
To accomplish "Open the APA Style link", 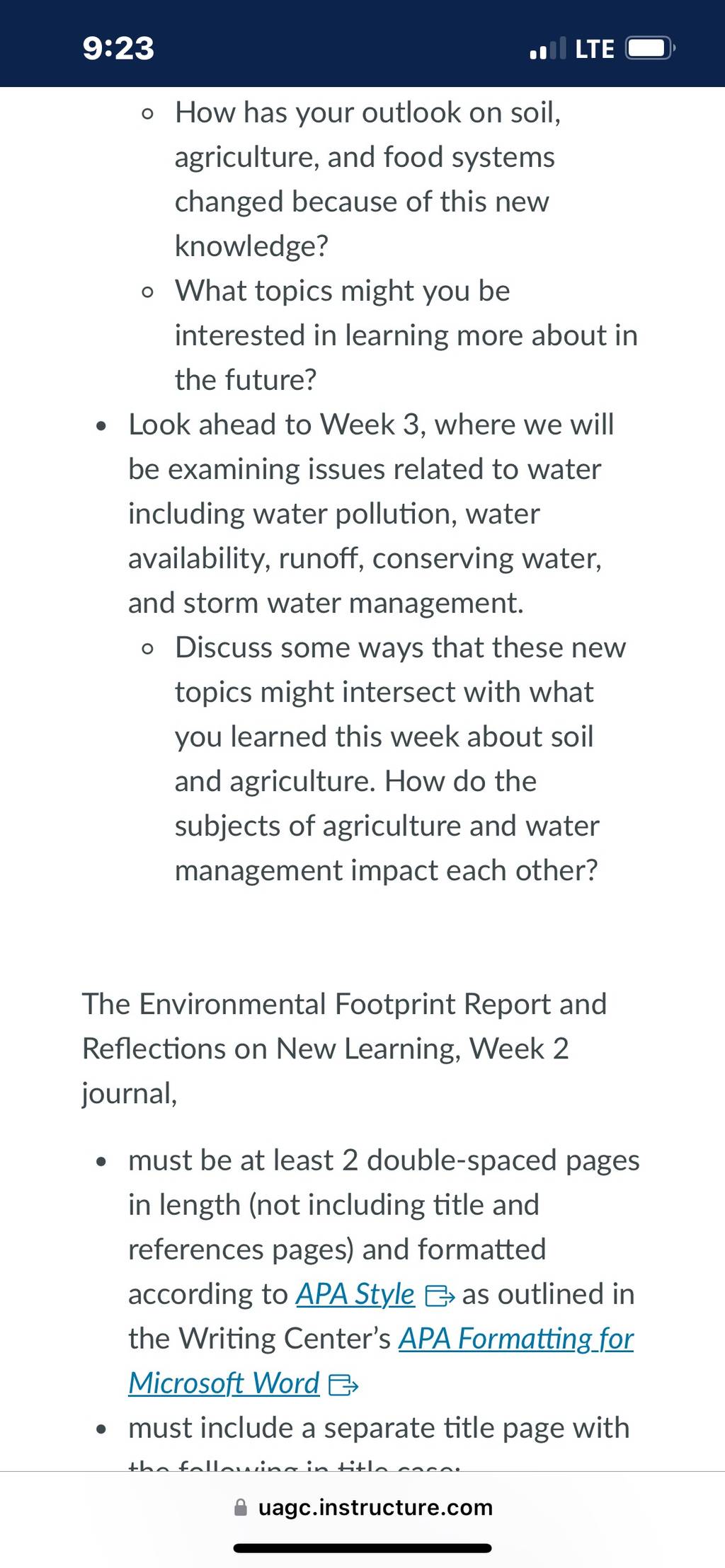I will 355,1294.
